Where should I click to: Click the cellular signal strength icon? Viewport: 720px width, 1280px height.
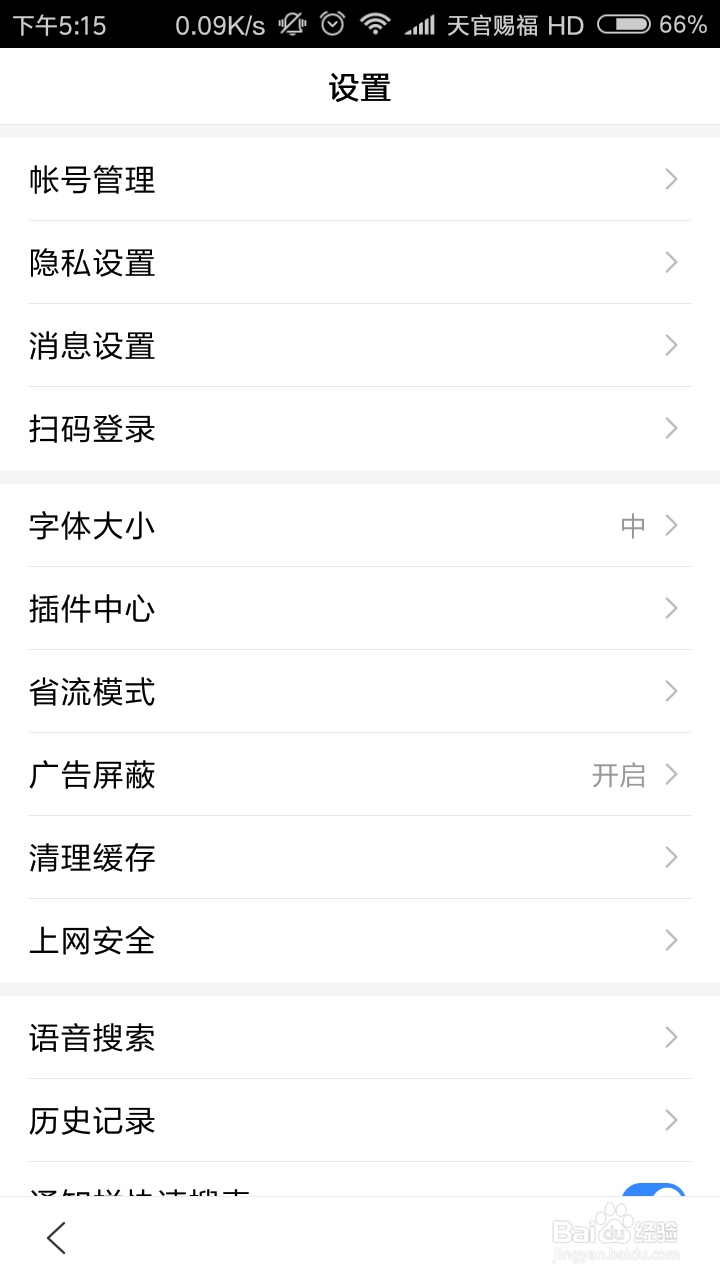tap(420, 24)
